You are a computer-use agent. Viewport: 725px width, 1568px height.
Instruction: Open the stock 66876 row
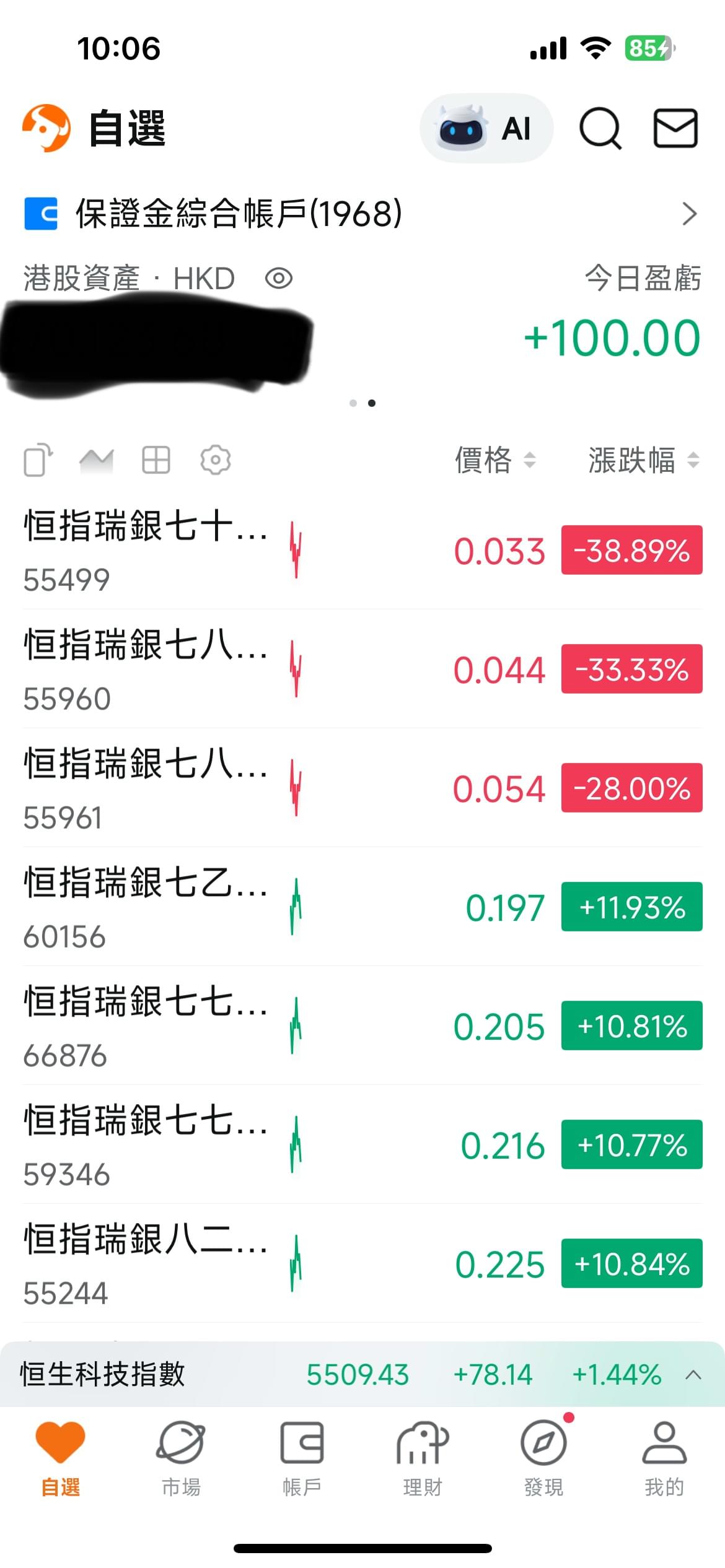362,1026
